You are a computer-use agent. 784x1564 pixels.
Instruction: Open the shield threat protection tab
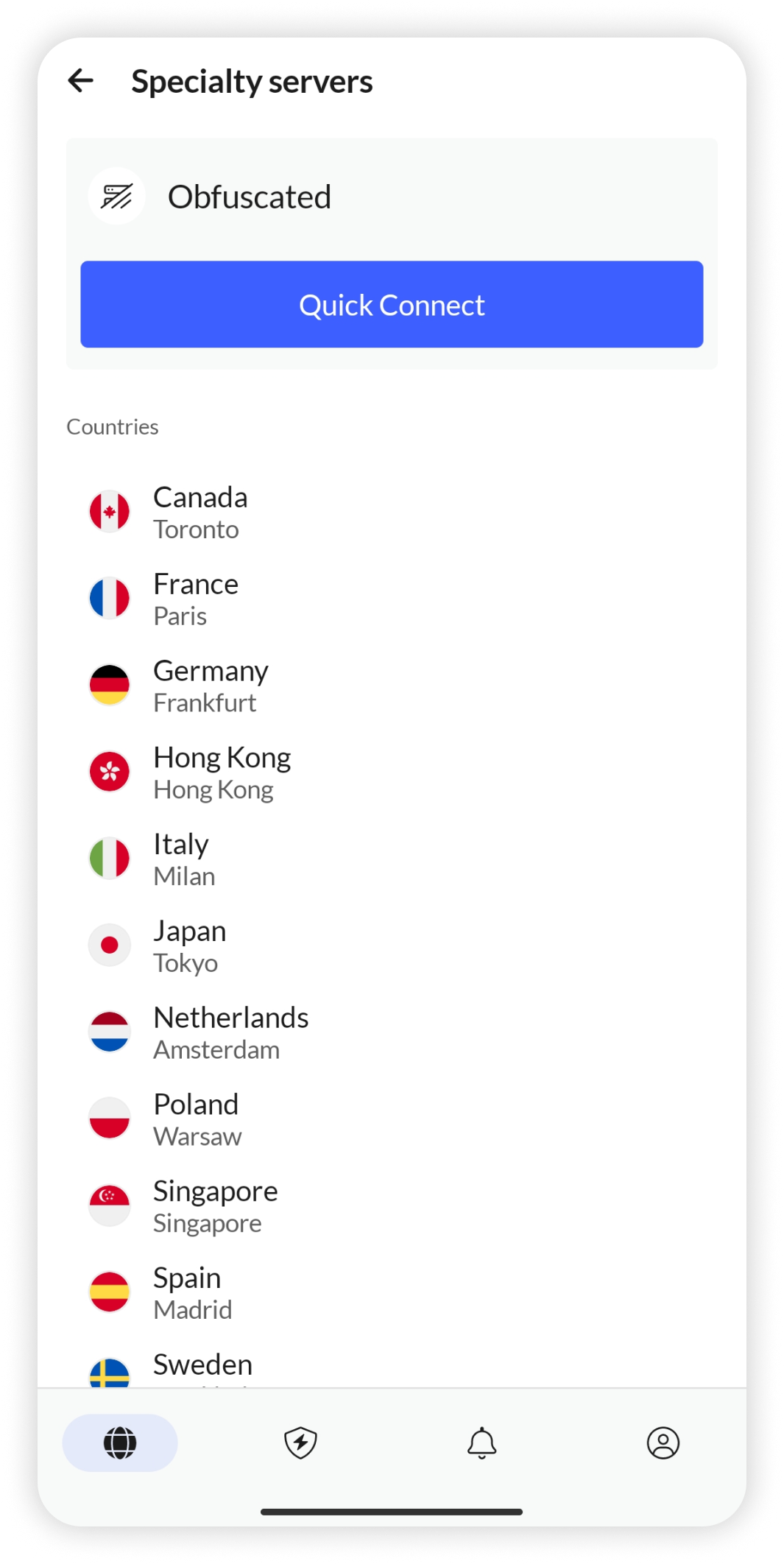(300, 1443)
